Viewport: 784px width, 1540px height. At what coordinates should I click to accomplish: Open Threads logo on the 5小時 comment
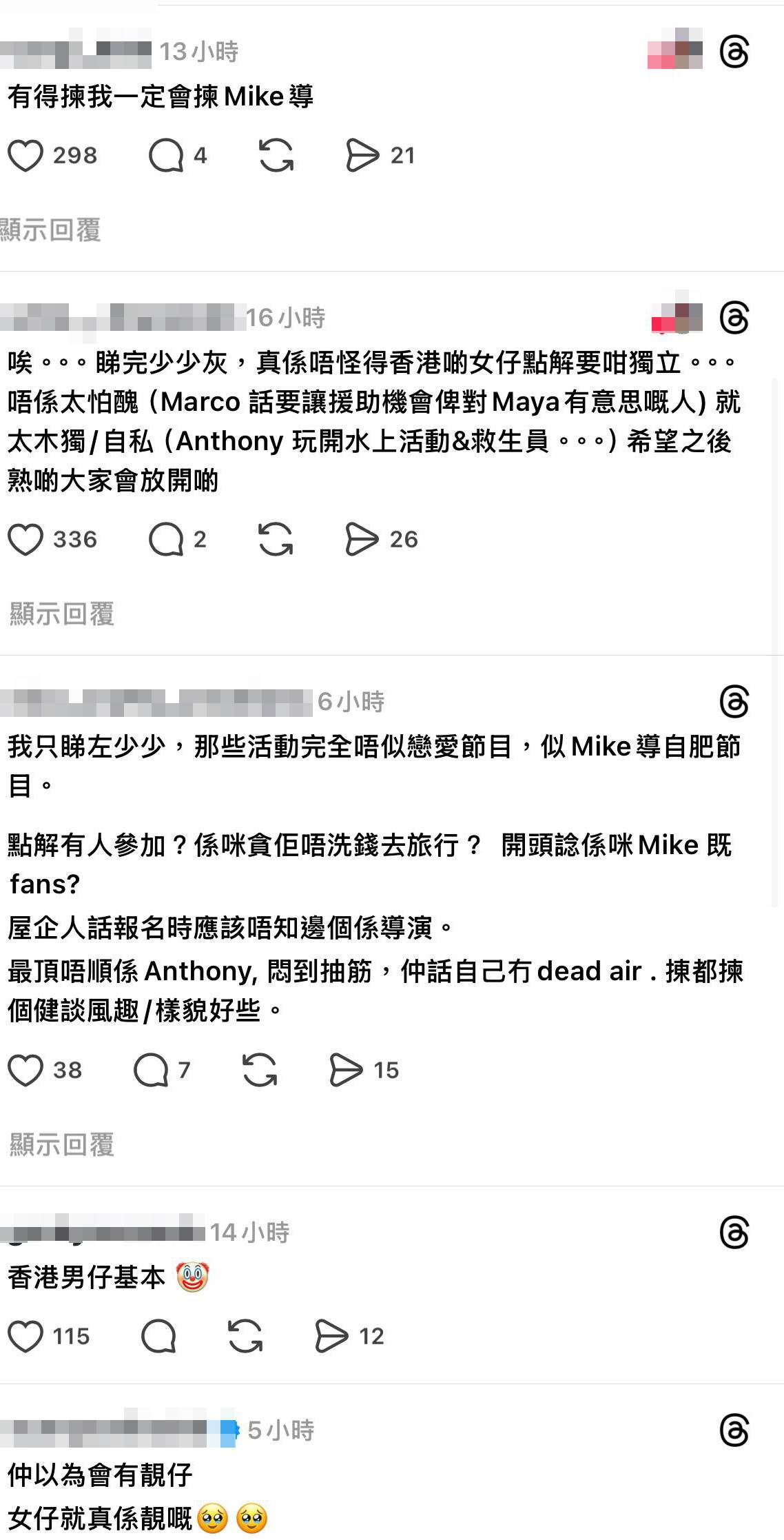pos(734,1430)
